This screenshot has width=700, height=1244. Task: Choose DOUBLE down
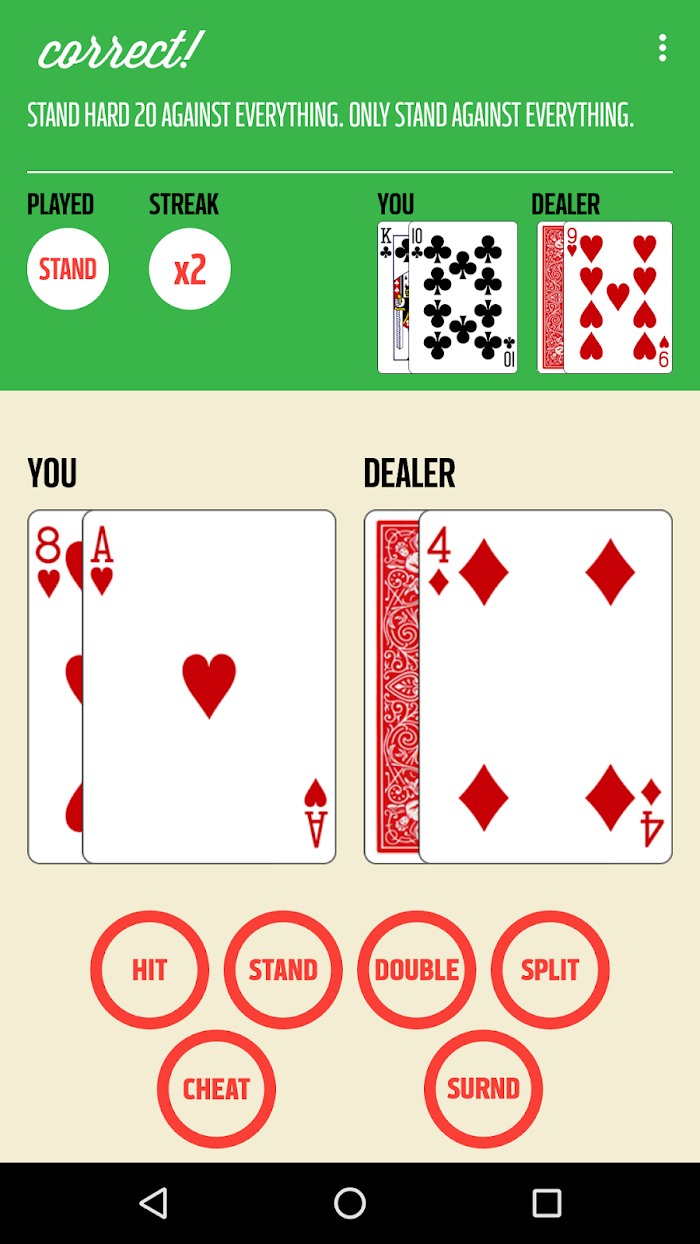point(416,970)
